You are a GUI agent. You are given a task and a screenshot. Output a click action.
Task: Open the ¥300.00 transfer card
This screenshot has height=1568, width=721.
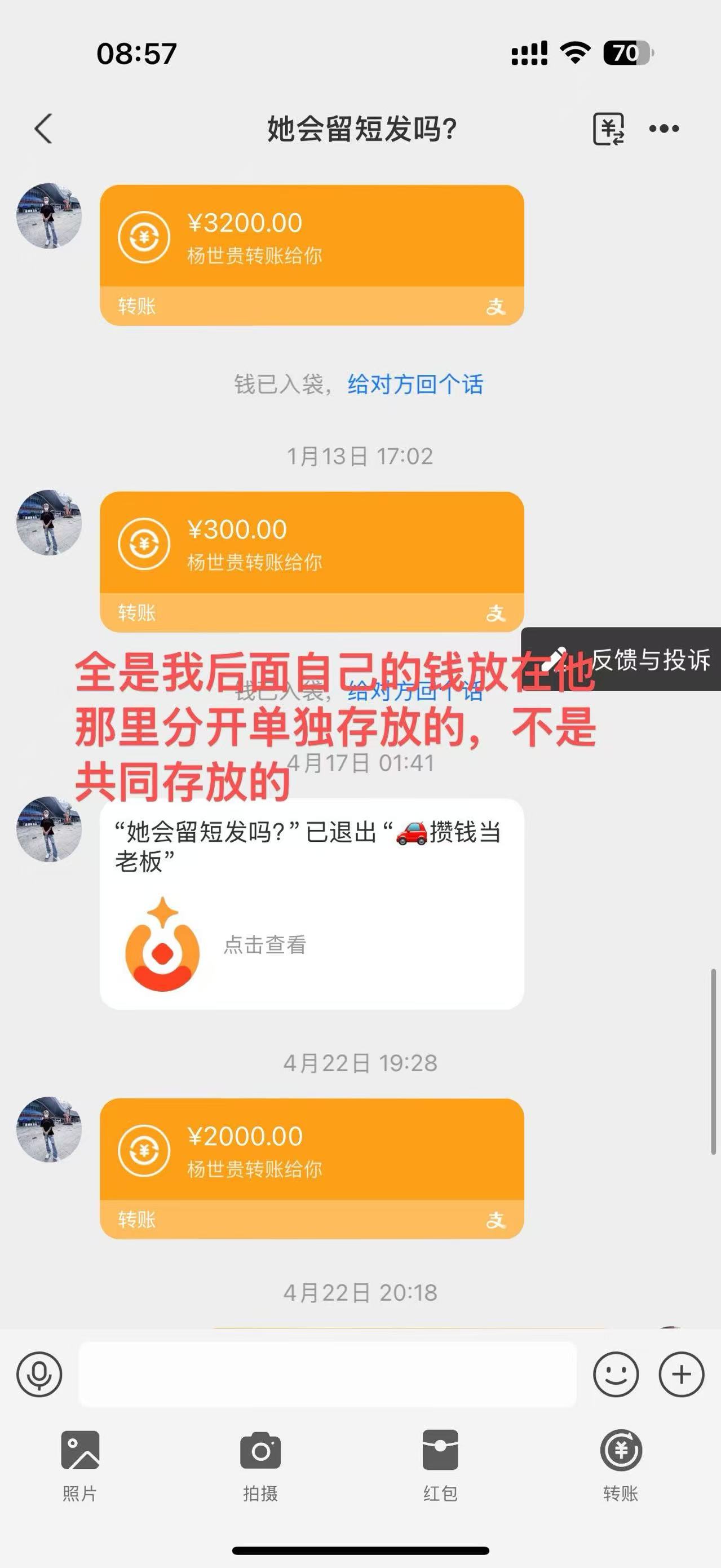click(x=312, y=562)
